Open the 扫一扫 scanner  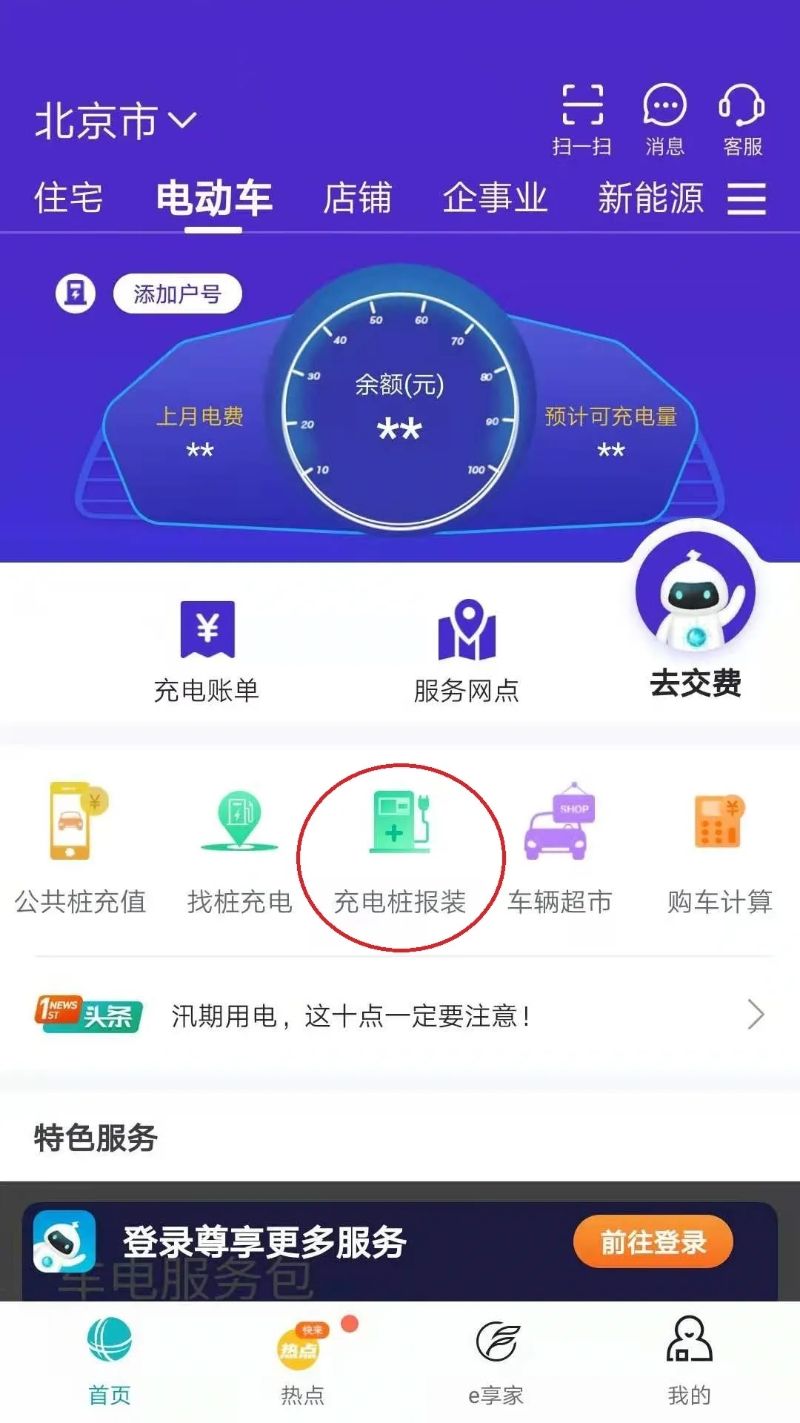tap(581, 118)
